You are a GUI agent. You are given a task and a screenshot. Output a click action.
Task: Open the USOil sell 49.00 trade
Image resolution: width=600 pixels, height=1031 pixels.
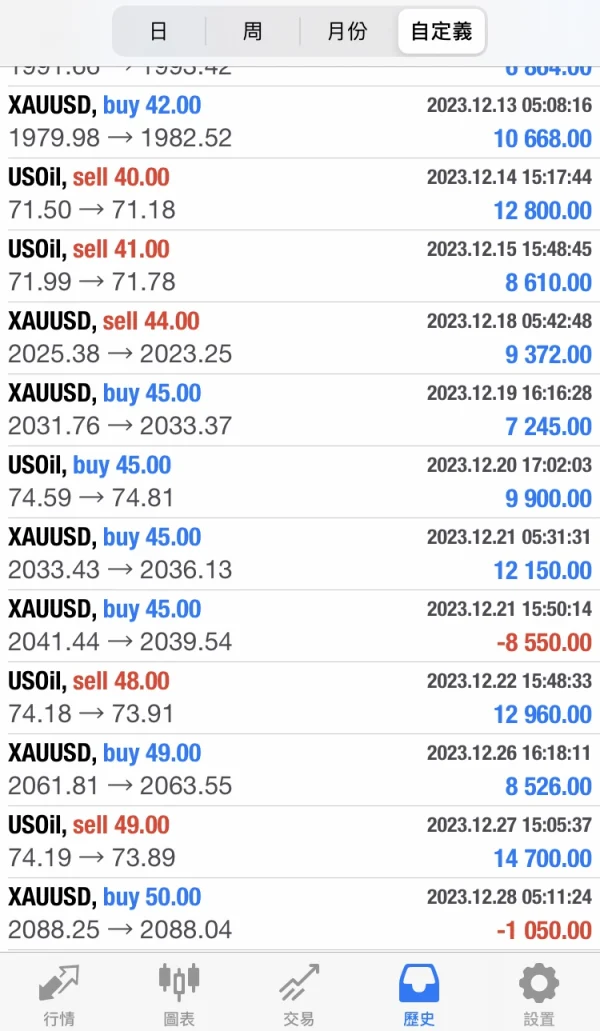[x=300, y=842]
